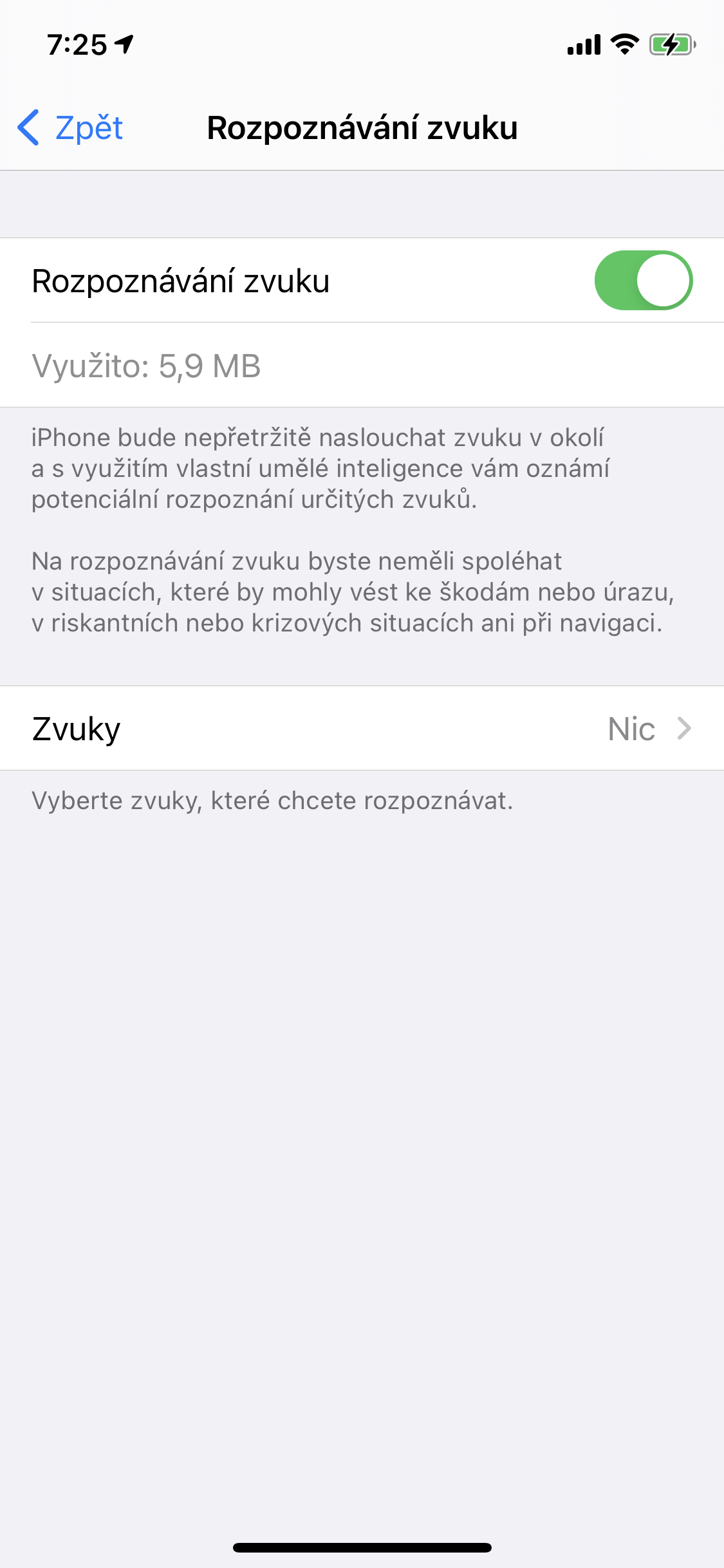The height and width of the screenshot is (1568, 724).
Task: Open the Zvuky row
Action: pos(362,729)
